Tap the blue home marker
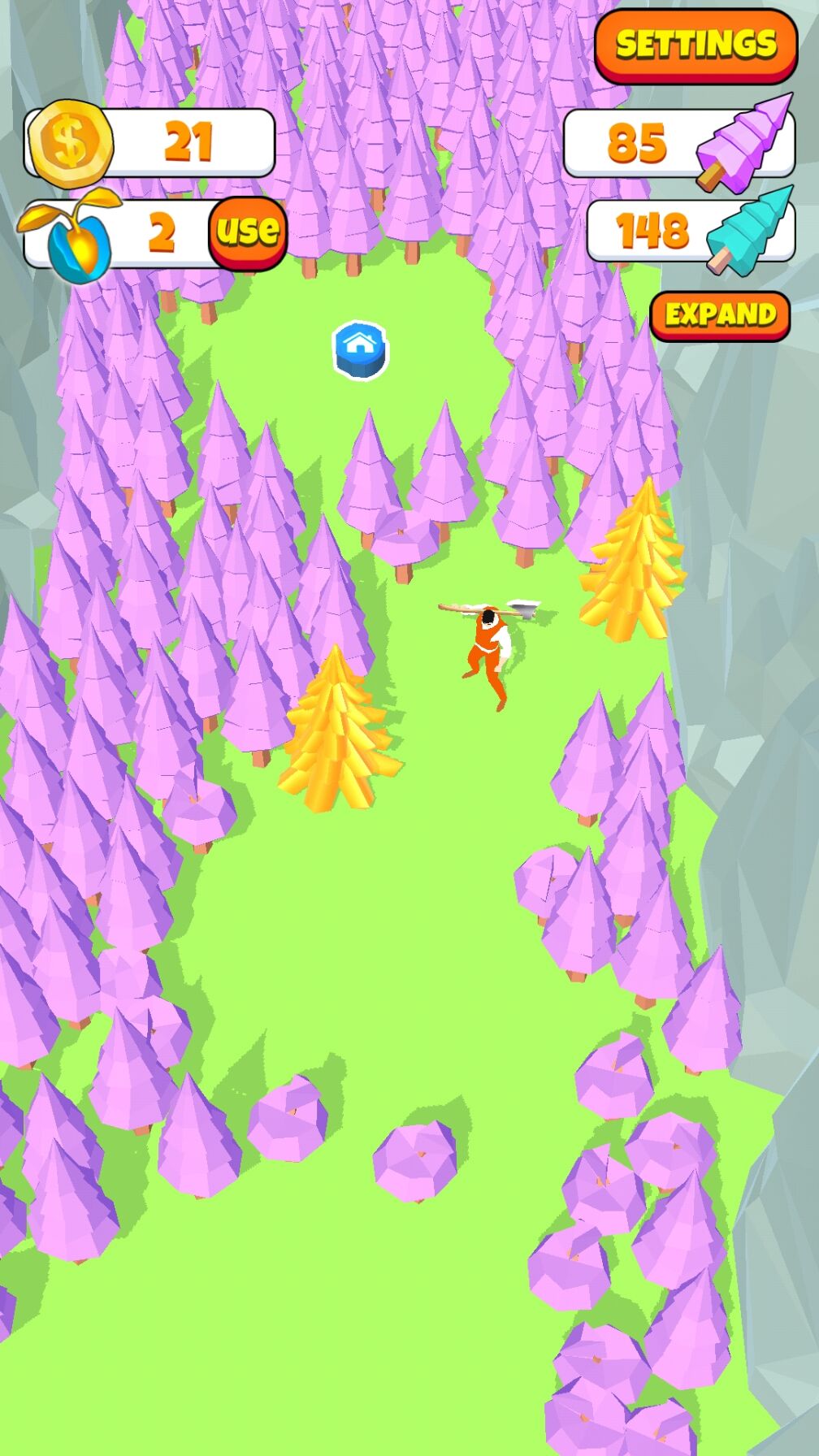Image resolution: width=819 pixels, height=1456 pixels. click(x=360, y=349)
